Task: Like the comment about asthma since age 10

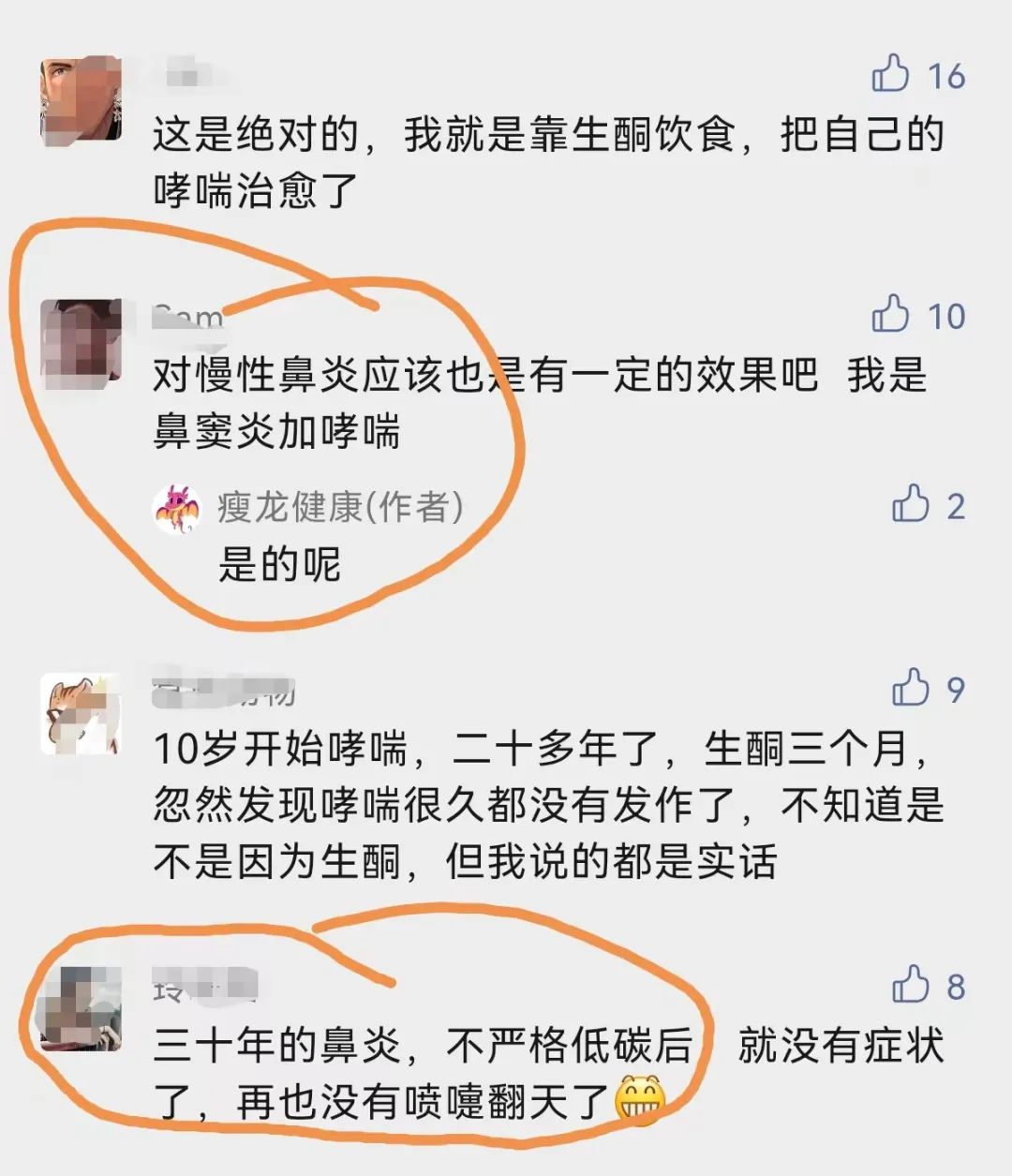Action: tap(911, 689)
